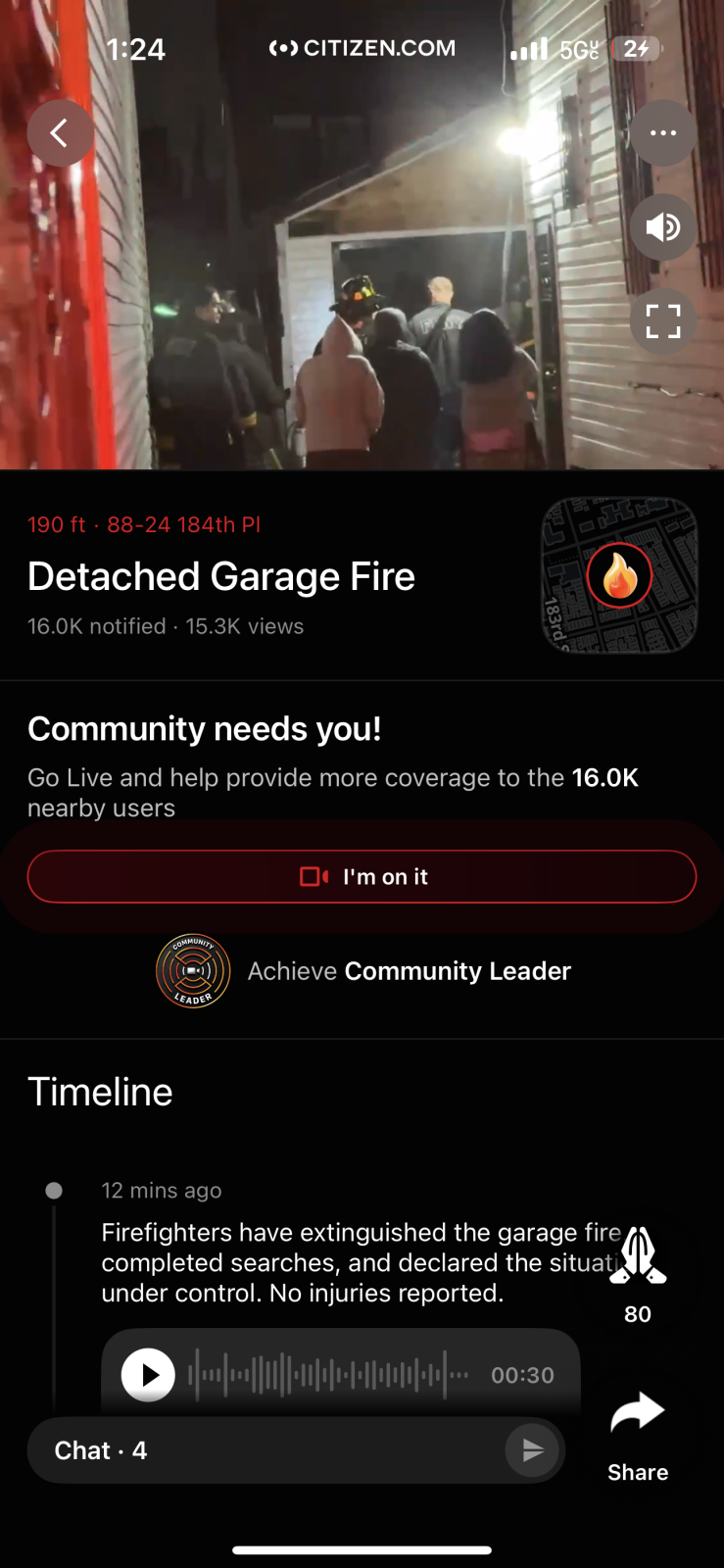Open the incident map thumbnail
The image size is (724, 1568).
pos(619,575)
